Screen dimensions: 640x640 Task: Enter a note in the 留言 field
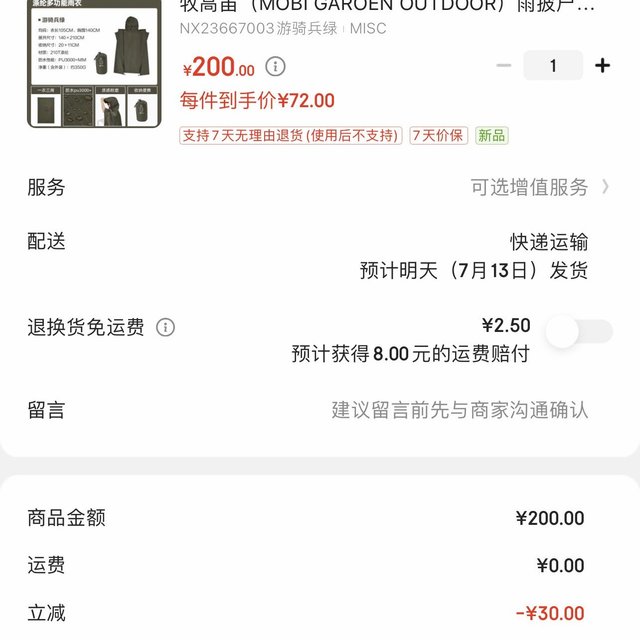click(459, 409)
